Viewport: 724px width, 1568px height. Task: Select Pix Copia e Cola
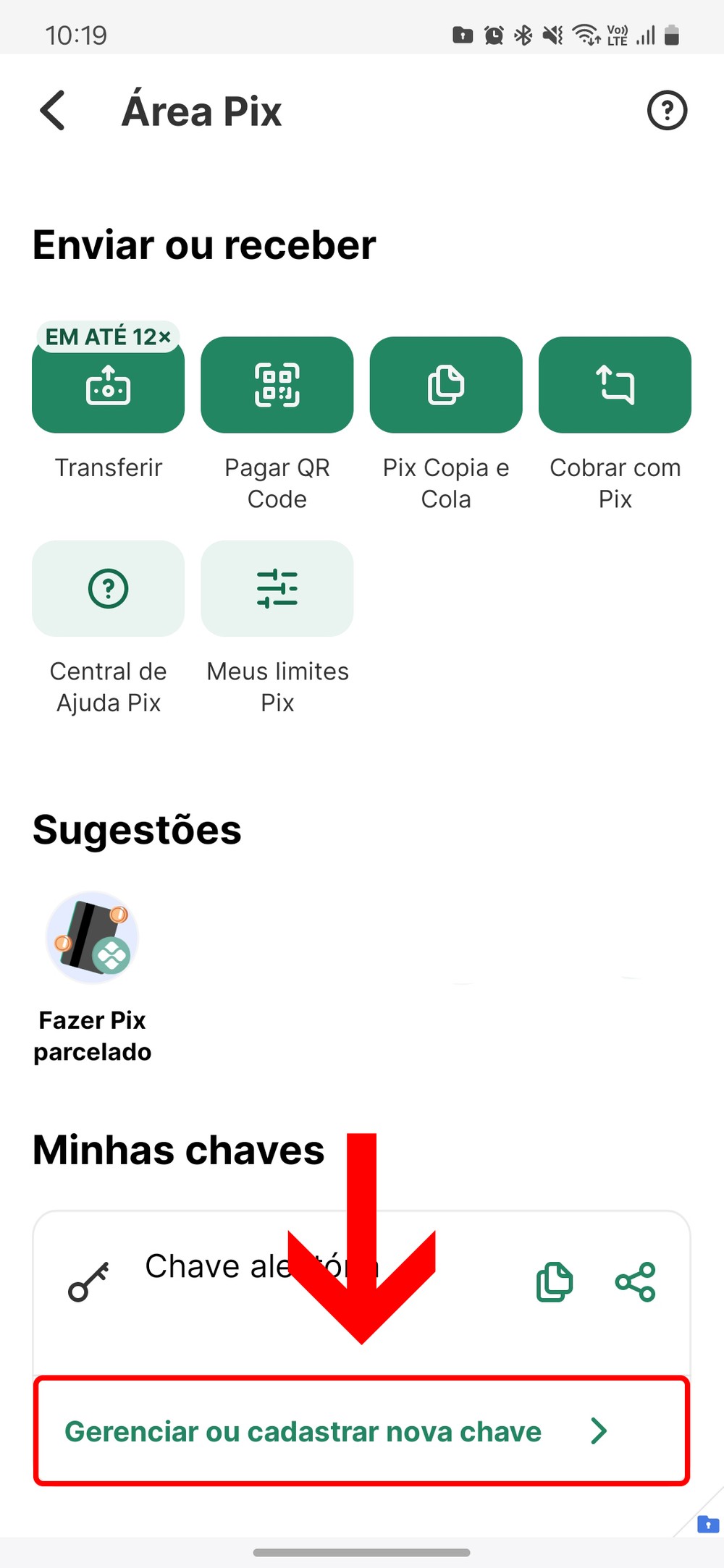(446, 385)
